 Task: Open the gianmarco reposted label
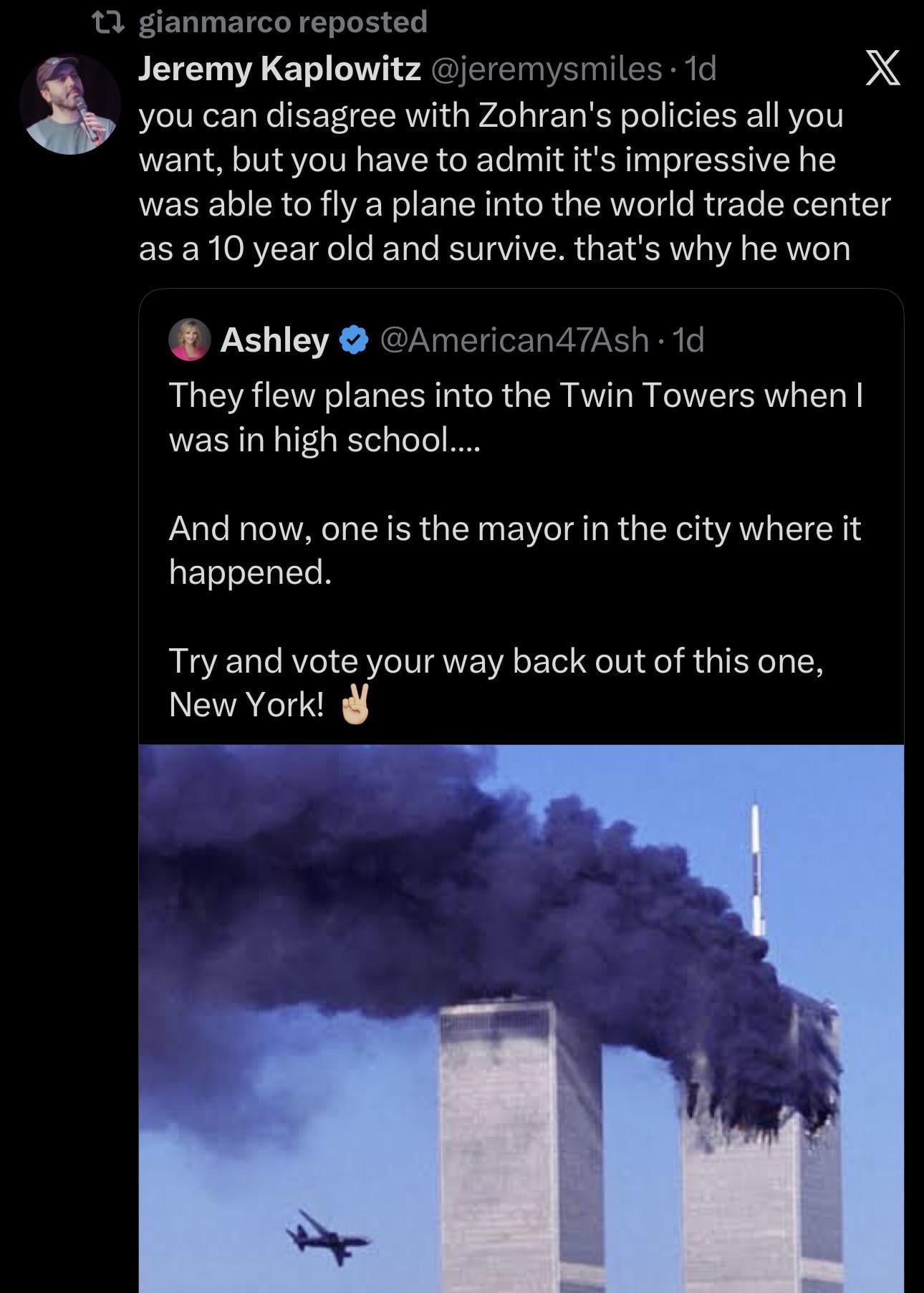tap(281, 22)
